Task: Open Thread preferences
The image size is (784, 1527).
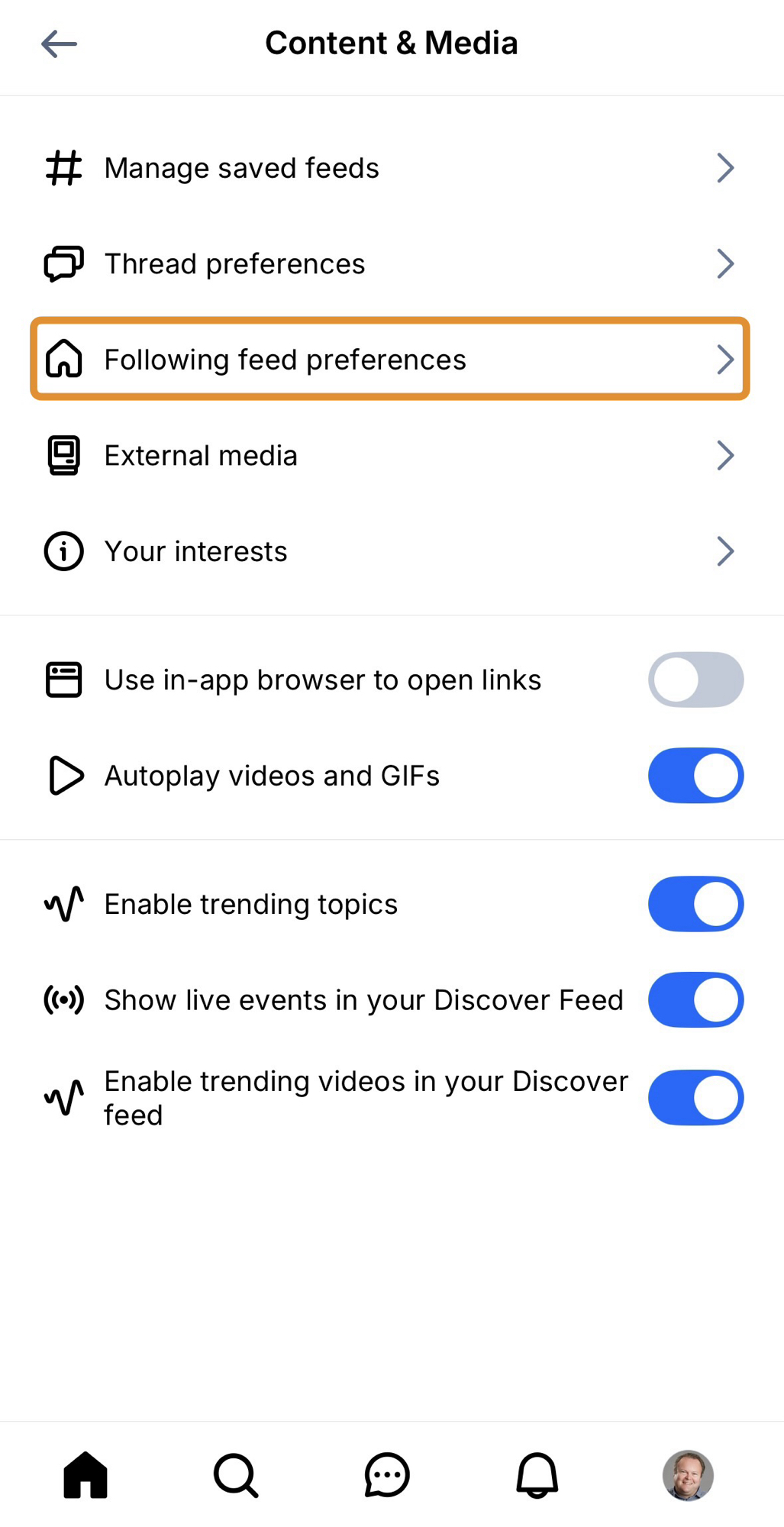Action: pos(389,264)
